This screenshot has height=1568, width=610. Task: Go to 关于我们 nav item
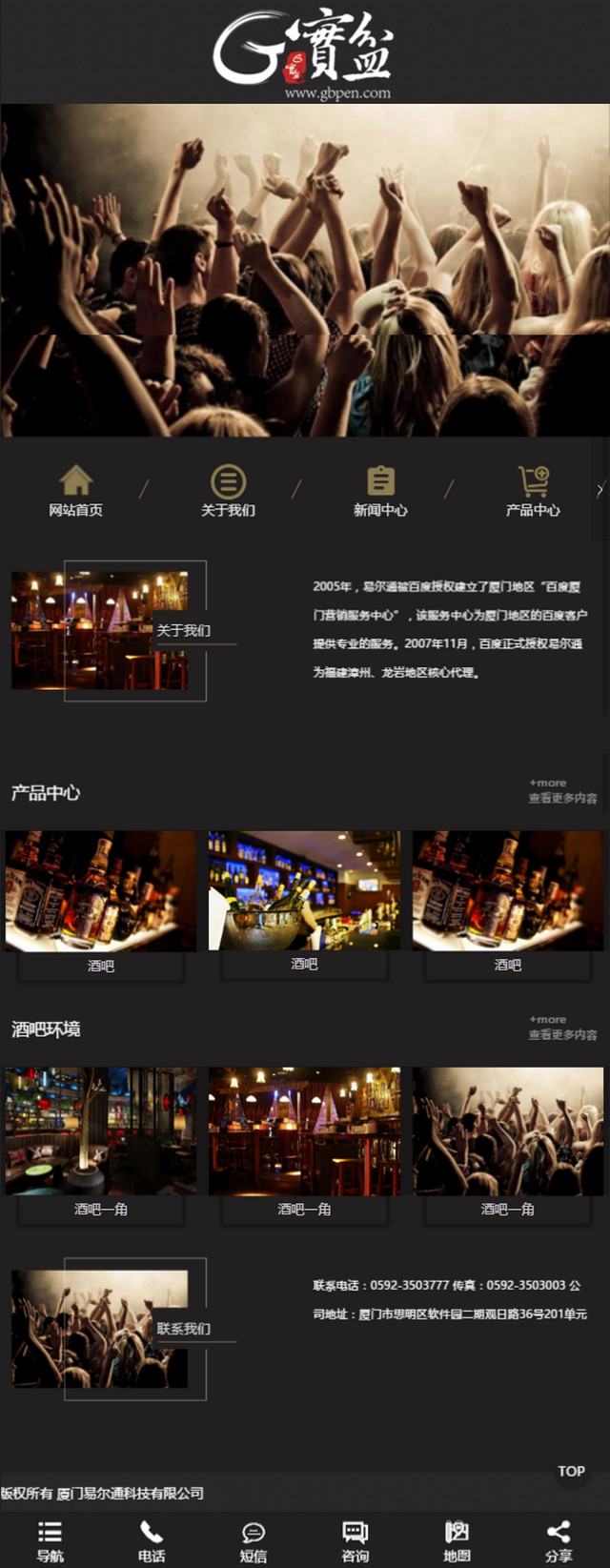tap(228, 491)
